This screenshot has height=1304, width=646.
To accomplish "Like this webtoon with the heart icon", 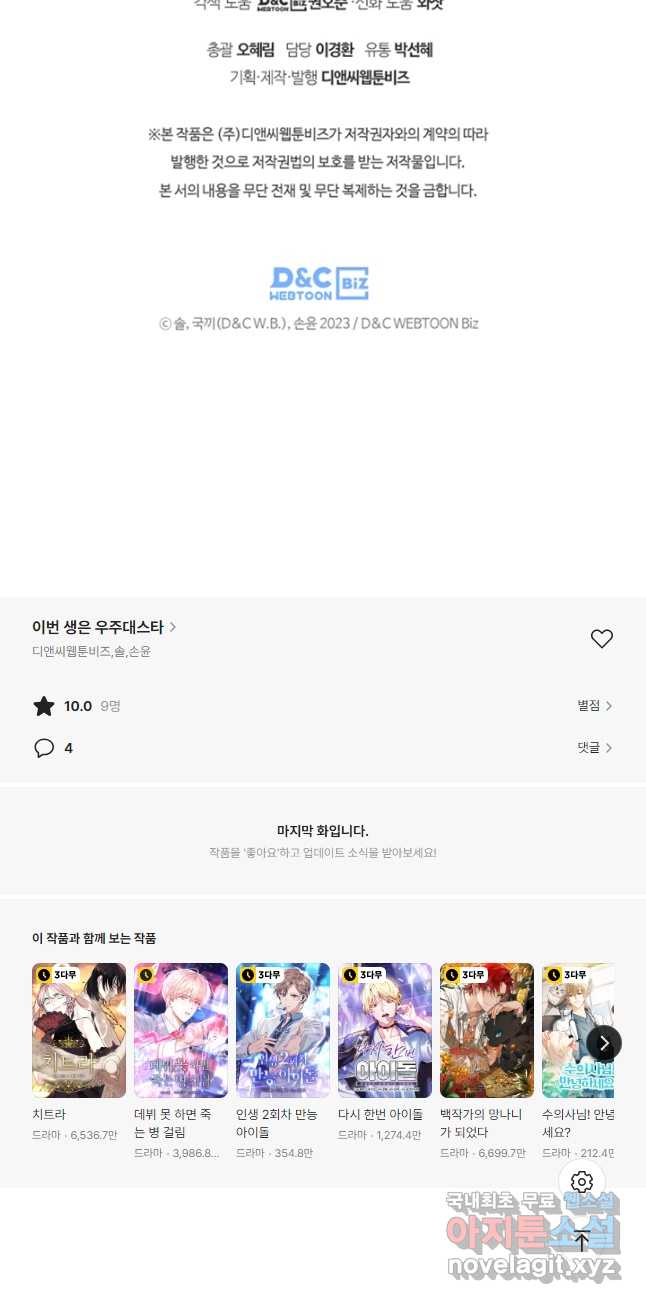I will [601, 639].
